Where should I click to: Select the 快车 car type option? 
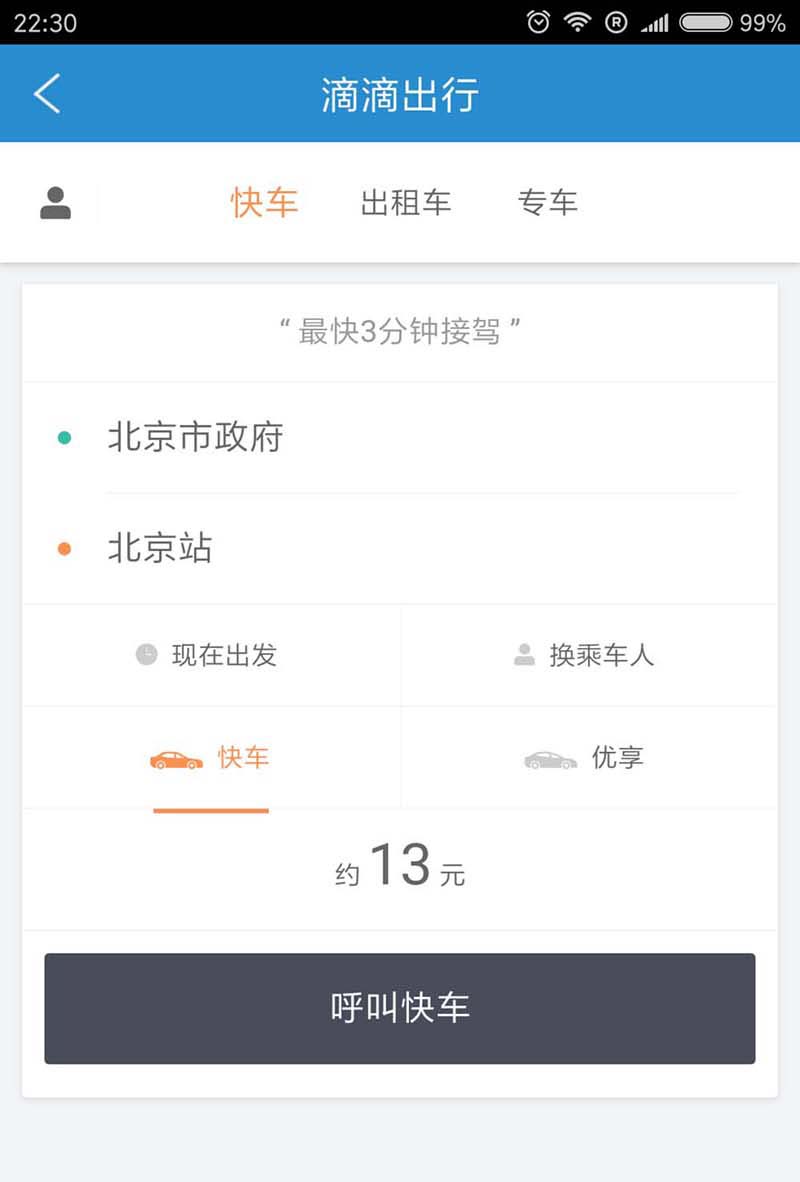(211, 758)
